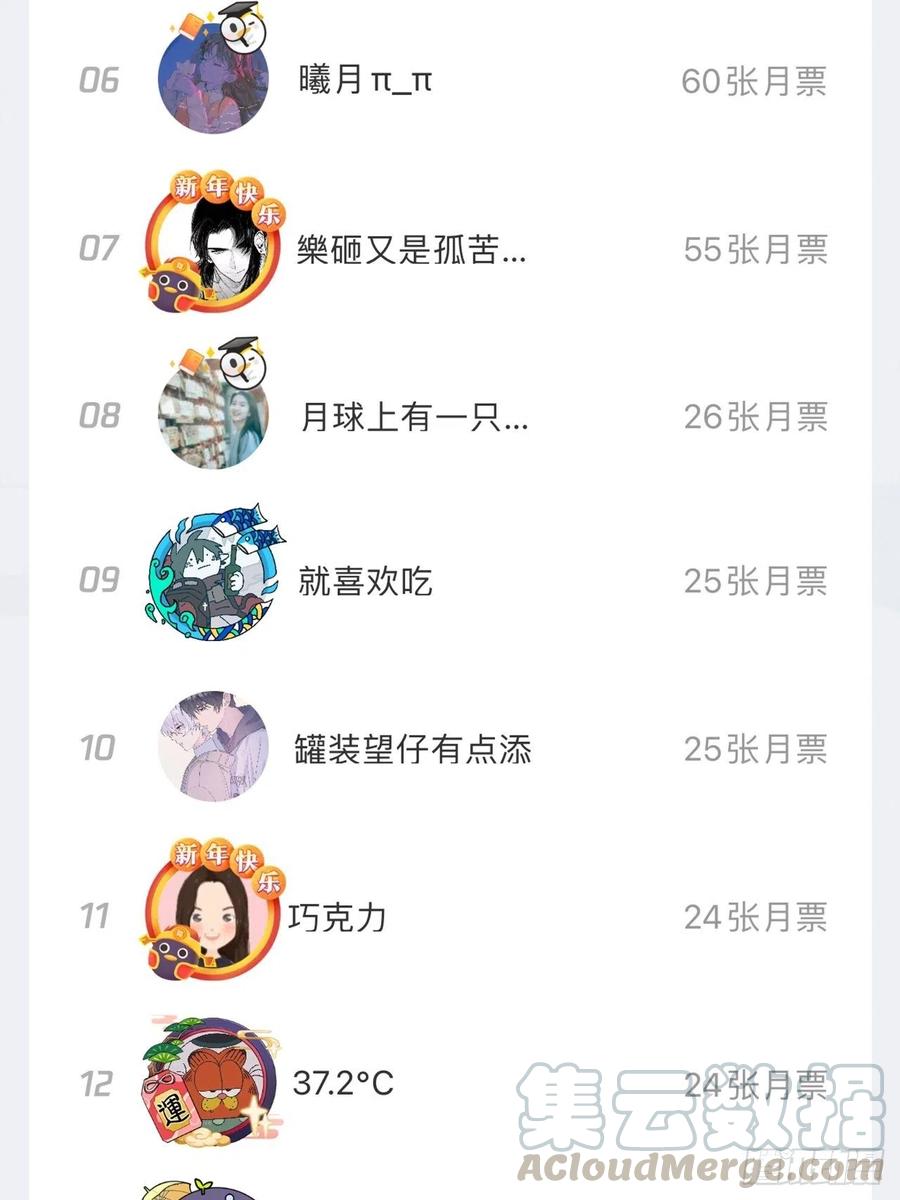Open 就喜欢吃 in the ranking list
This screenshot has height=1200, width=900.
[x=366, y=581]
